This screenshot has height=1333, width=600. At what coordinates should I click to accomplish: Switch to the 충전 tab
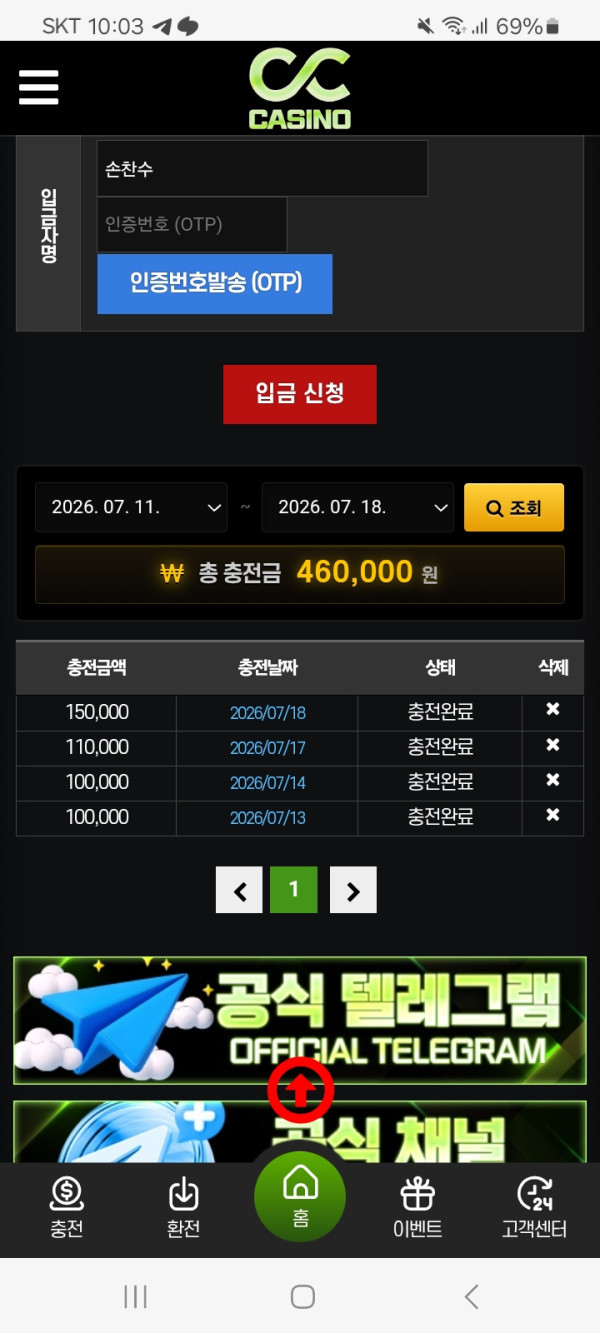coord(66,1208)
